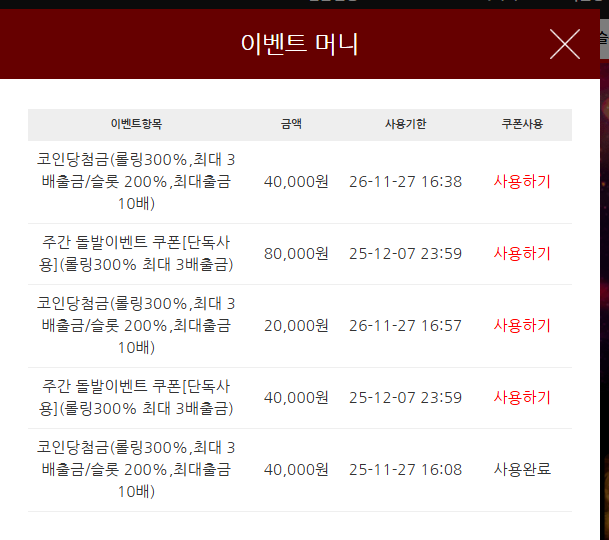Close the 이벤트 머니 dialog

565,44
